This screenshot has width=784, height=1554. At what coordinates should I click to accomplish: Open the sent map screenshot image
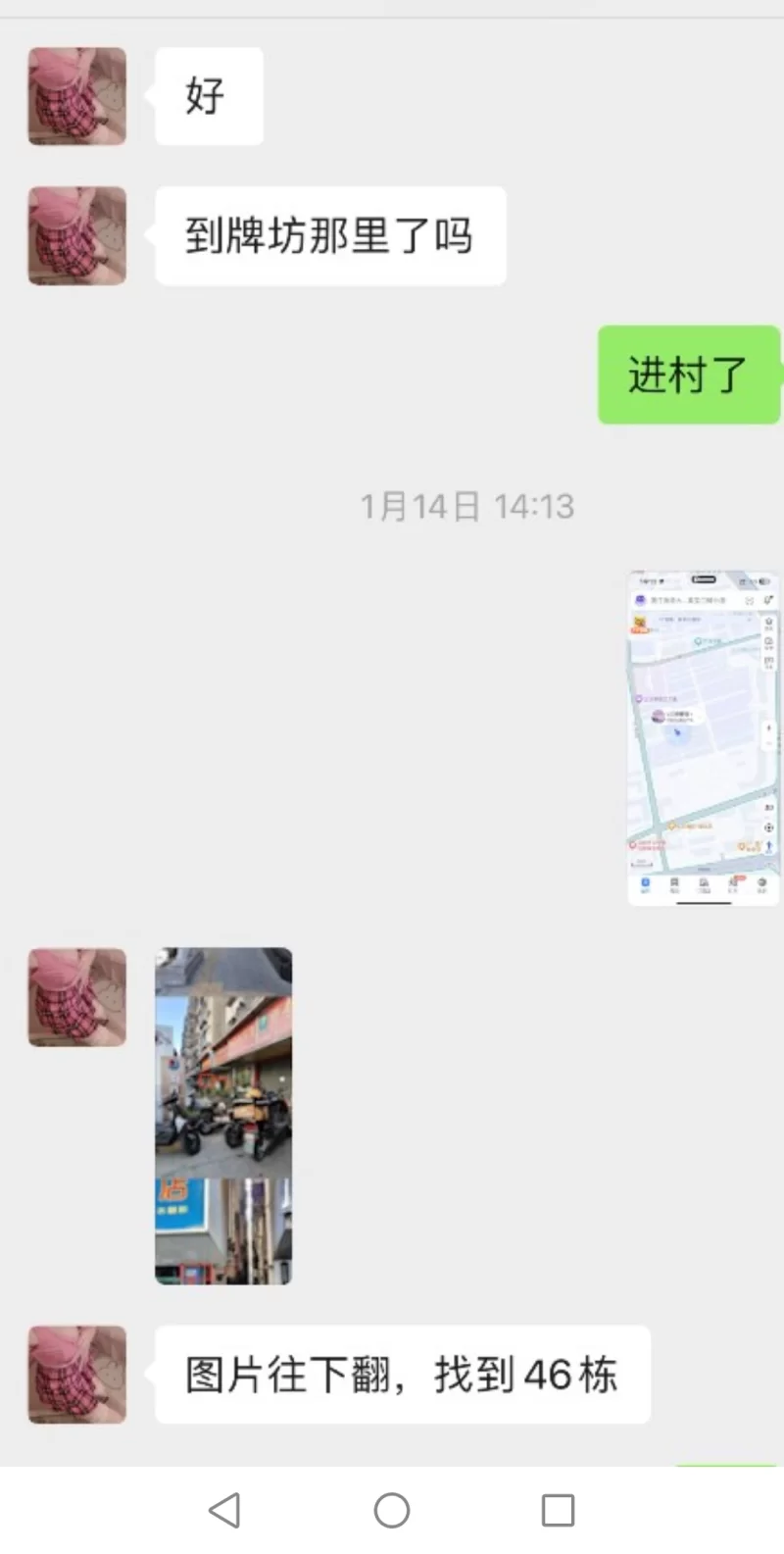(703, 737)
